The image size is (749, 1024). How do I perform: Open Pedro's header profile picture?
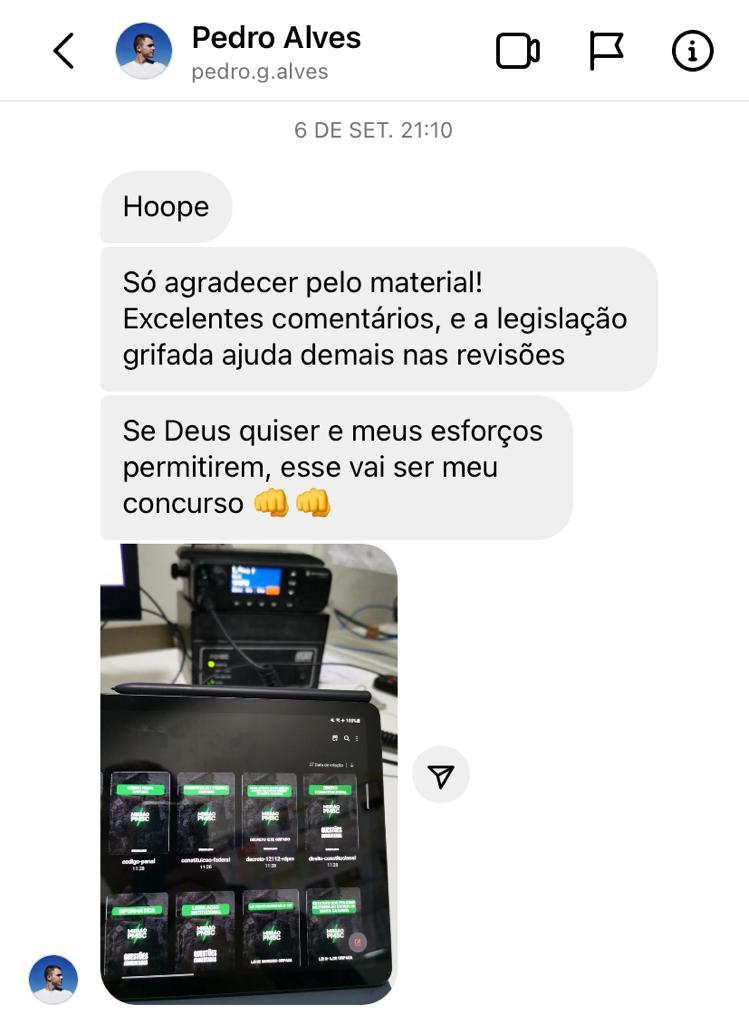pos(144,51)
